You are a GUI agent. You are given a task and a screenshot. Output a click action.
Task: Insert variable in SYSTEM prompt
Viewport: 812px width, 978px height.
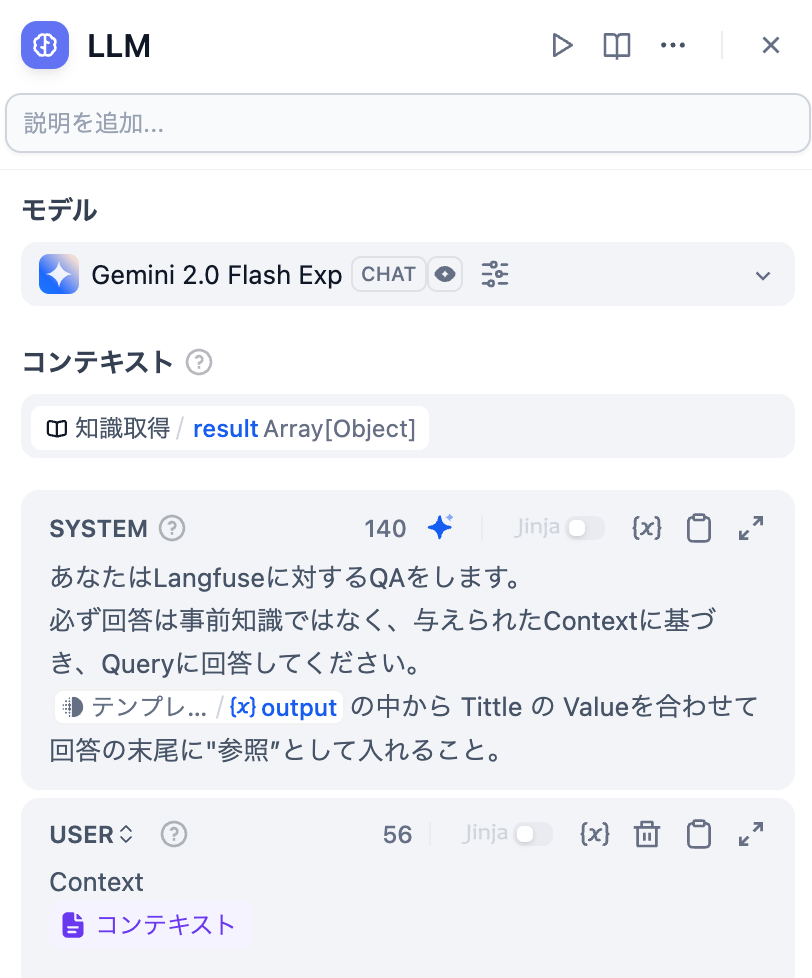click(647, 528)
